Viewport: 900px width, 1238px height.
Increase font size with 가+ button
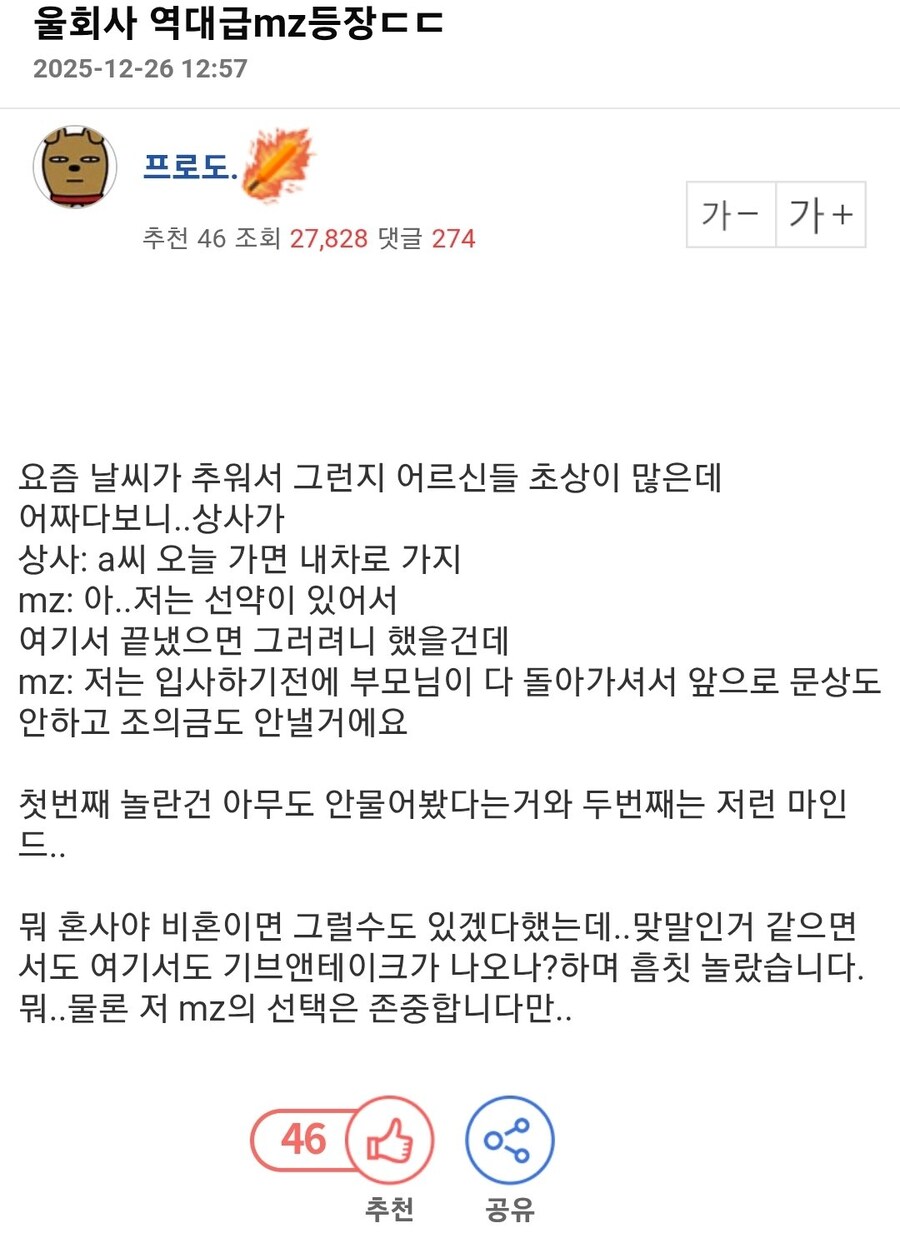818,213
